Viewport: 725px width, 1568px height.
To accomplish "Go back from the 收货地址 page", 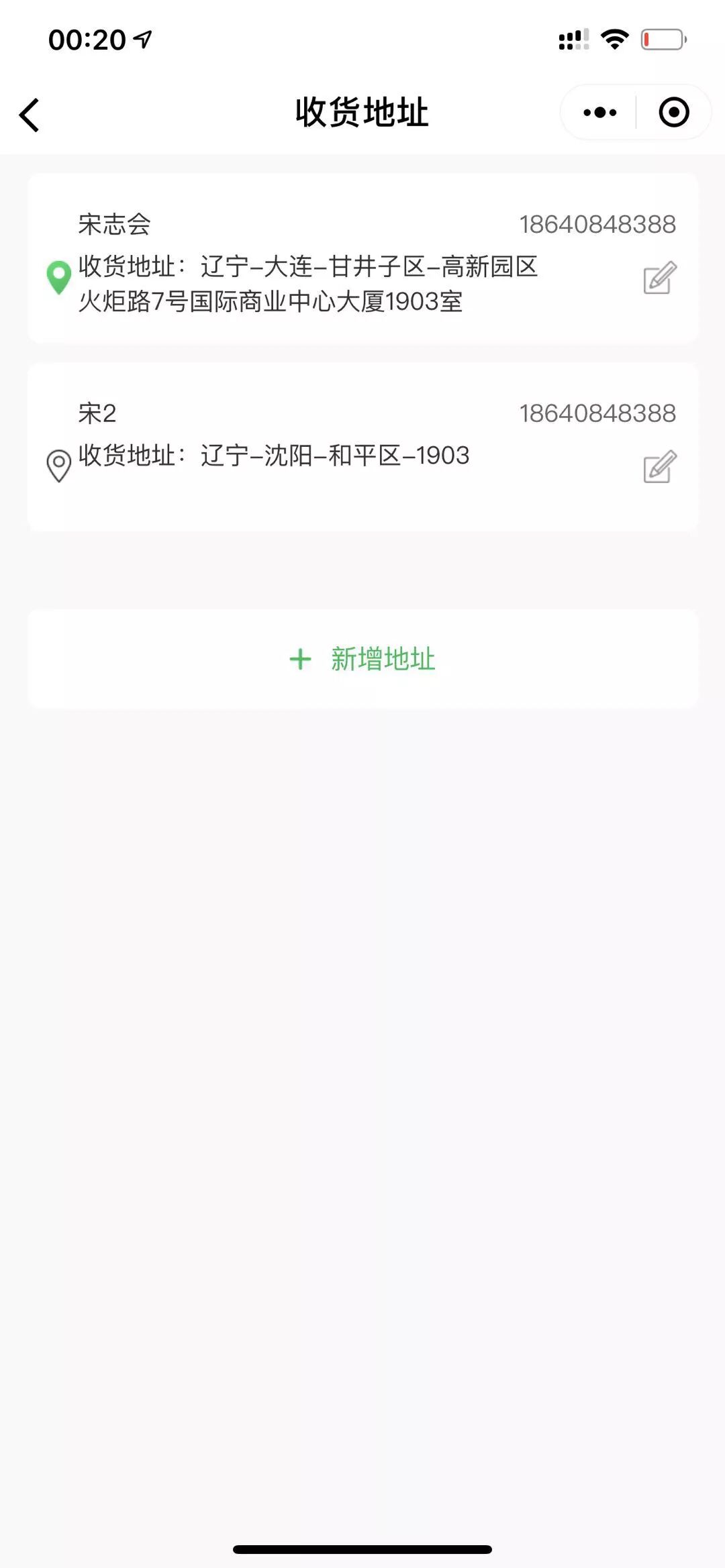I will pyautogui.click(x=30, y=114).
